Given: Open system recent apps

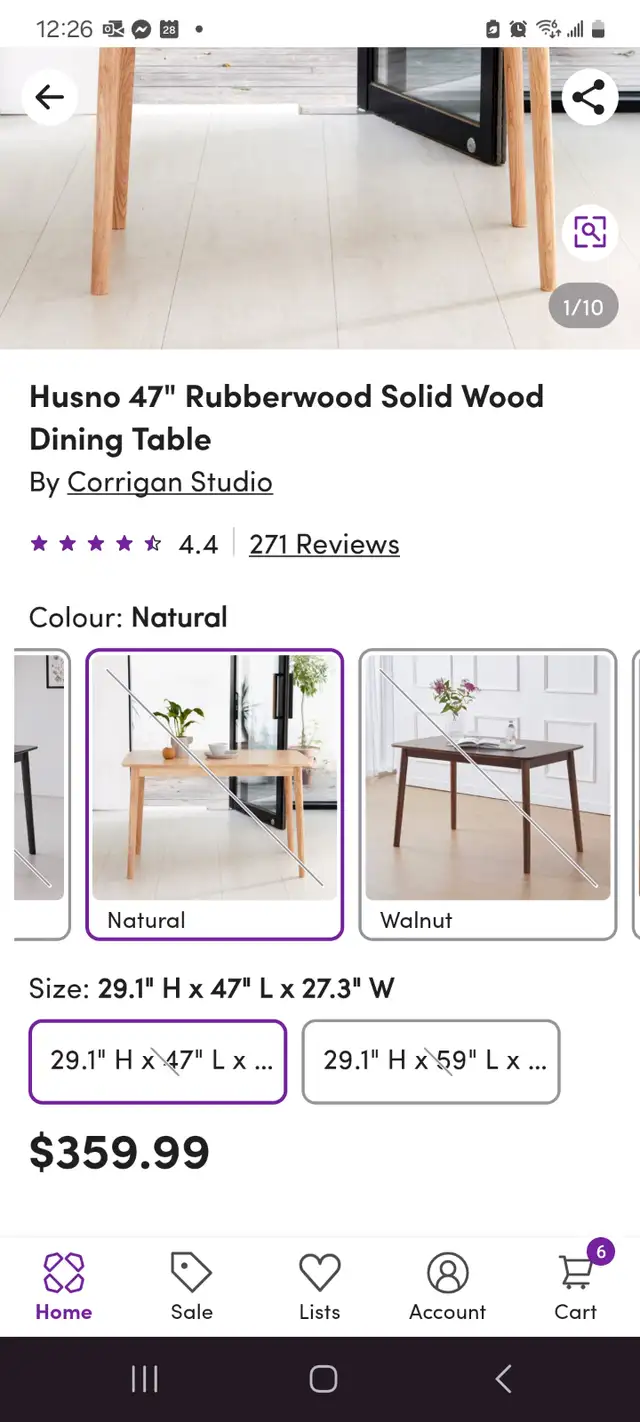Looking at the screenshot, I should (x=145, y=1379).
